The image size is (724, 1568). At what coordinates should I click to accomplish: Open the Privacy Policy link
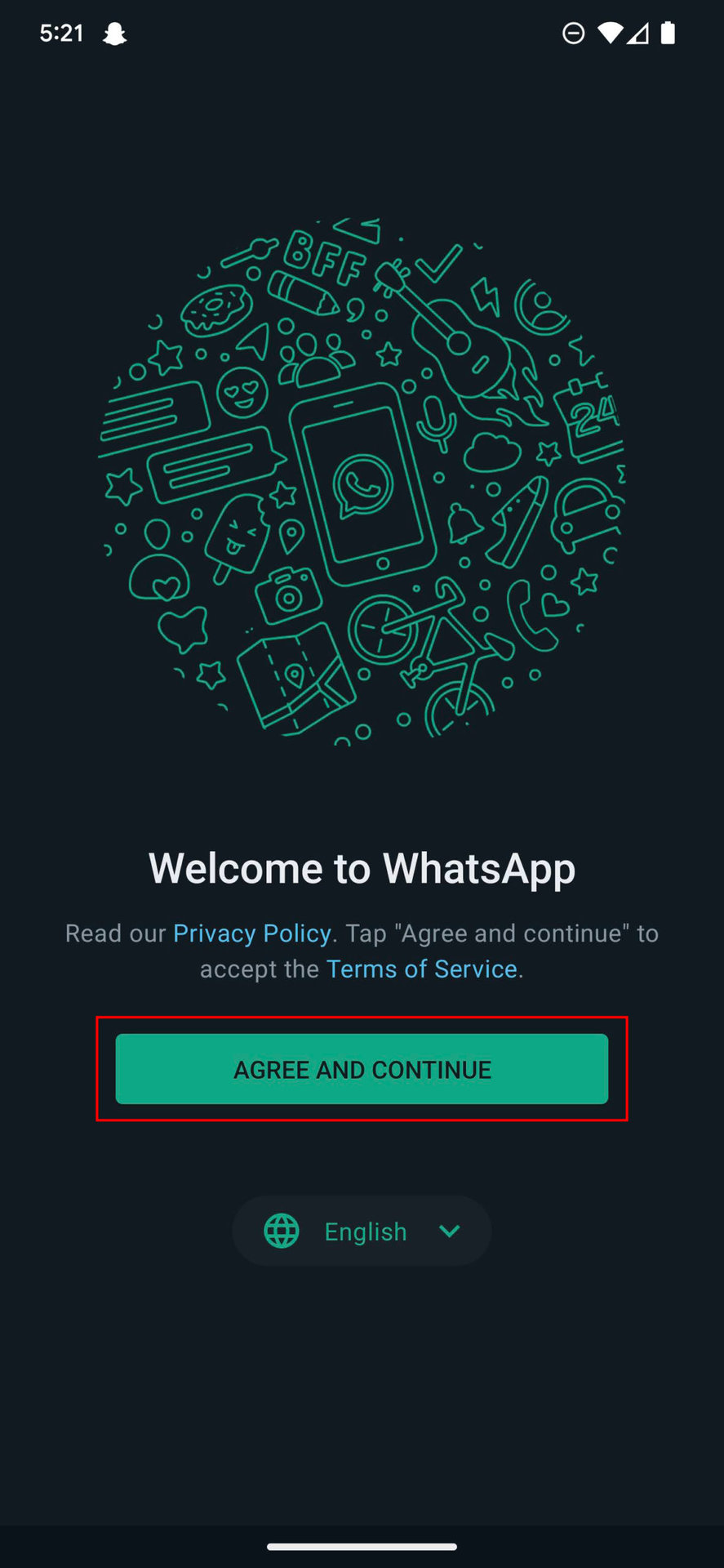pos(251,933)
